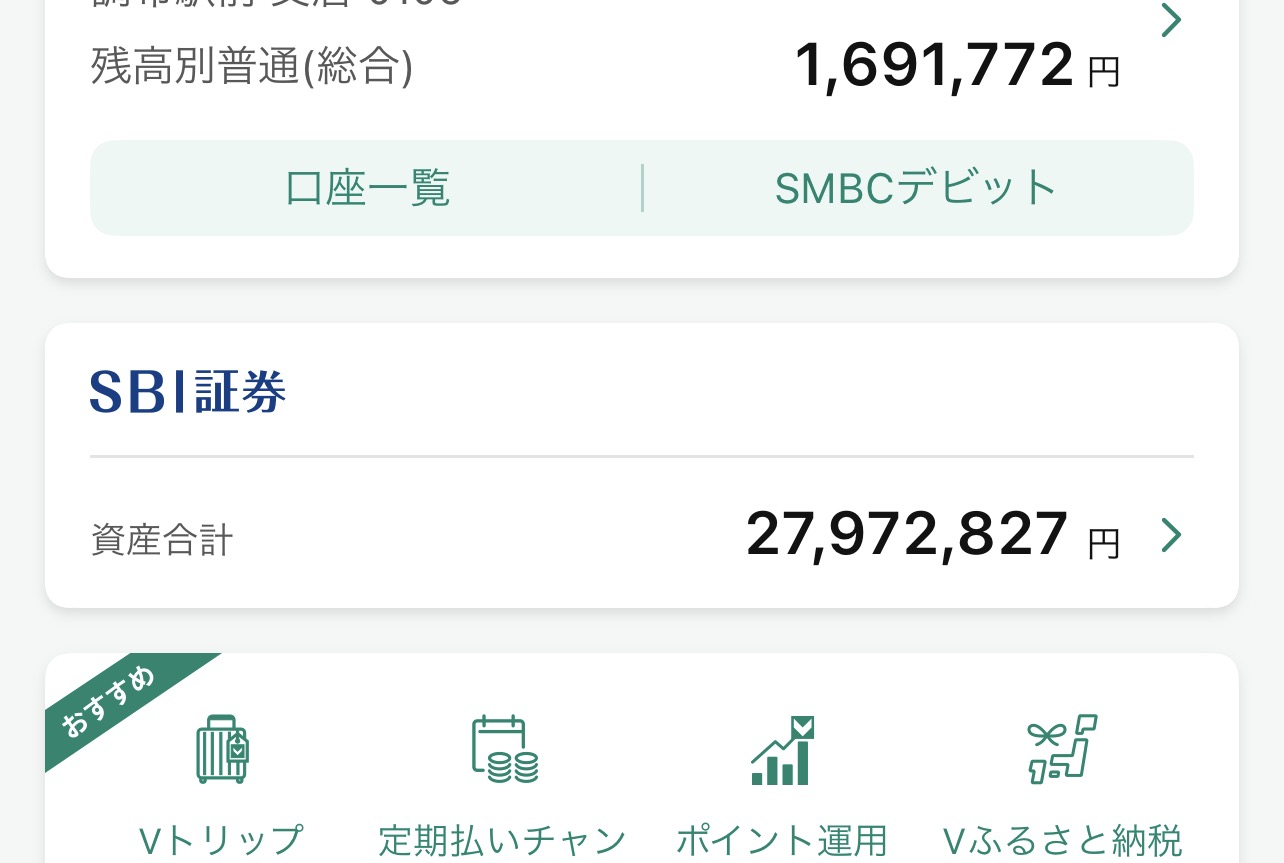Open the 残高別普通 account balance details

(1171, 22)
